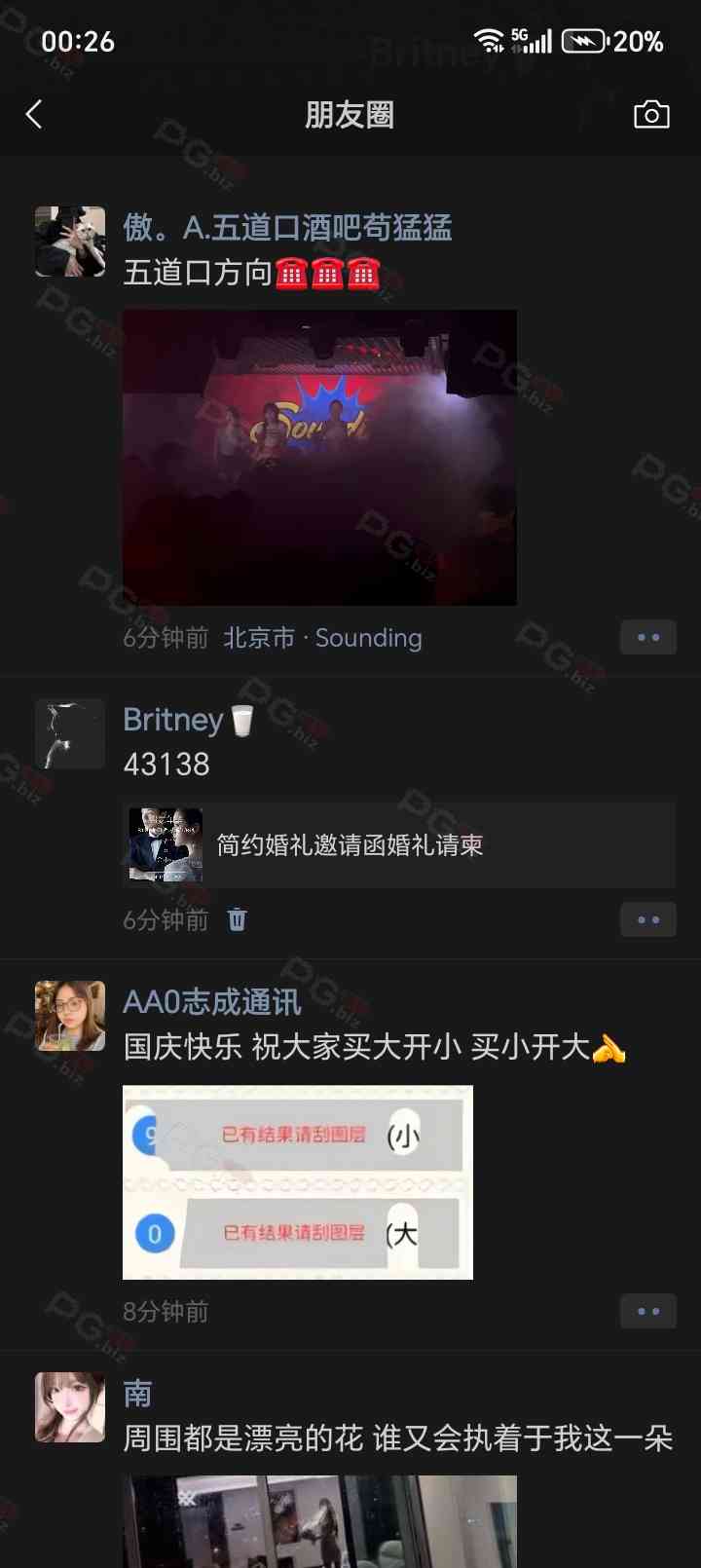The height and width of the screenshot is (1568, 701).
Task: Delete Britney's 43138 post with the trash icon
Action: pyautogui.click(x=237, y=919)
